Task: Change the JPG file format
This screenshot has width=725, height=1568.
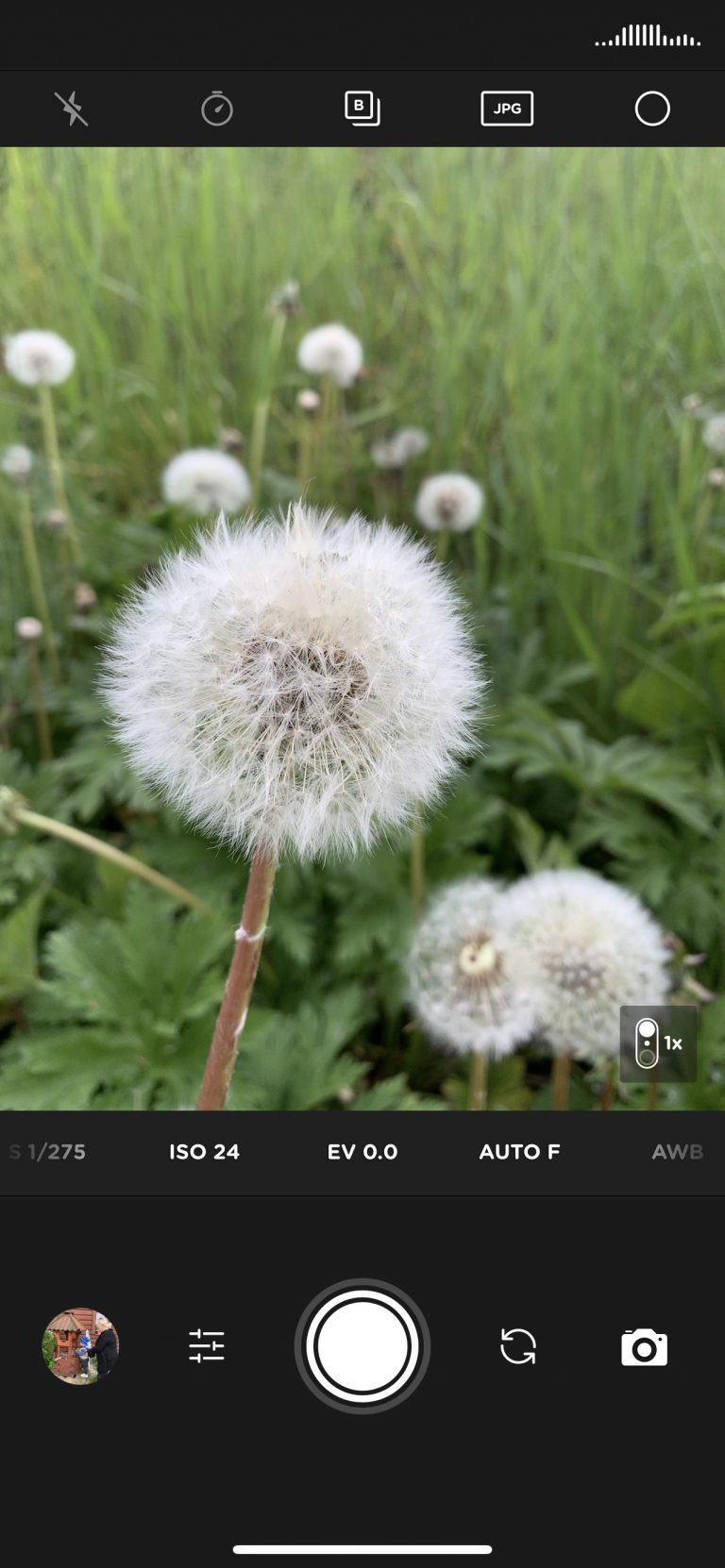Action: [x=507, y=108]
